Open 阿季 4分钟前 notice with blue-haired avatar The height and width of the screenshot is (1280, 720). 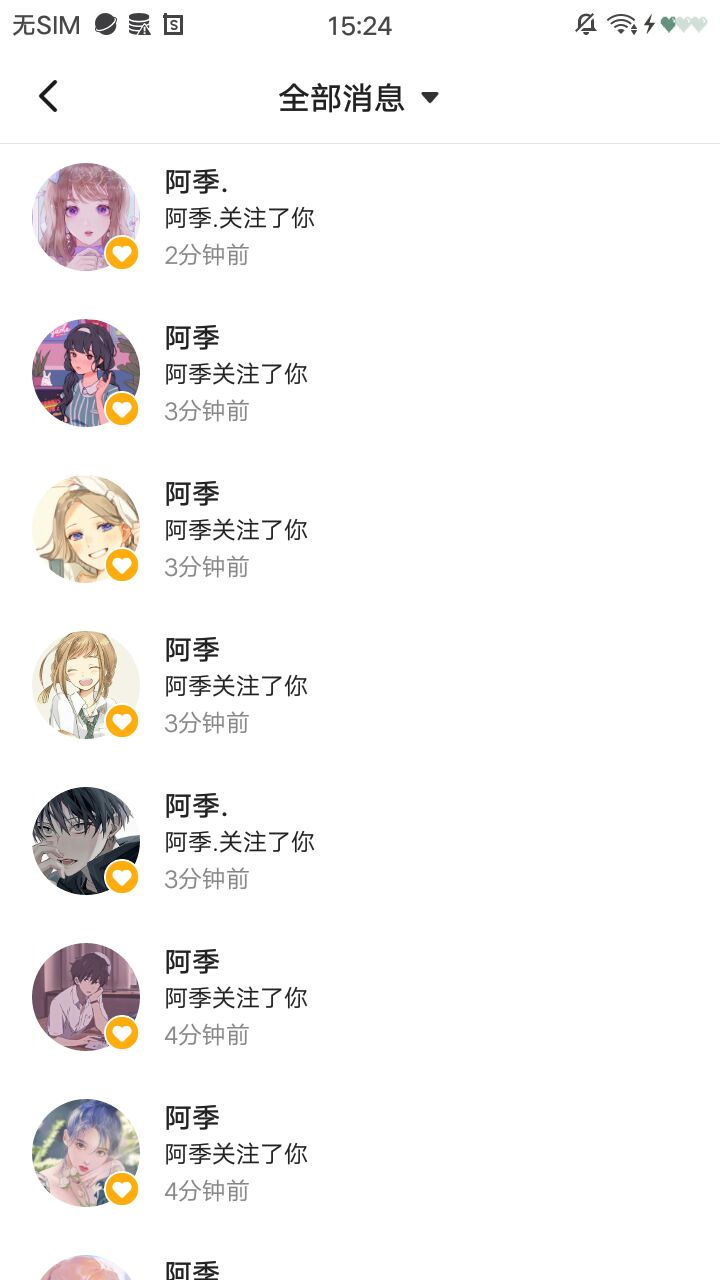pos(360,1154)
